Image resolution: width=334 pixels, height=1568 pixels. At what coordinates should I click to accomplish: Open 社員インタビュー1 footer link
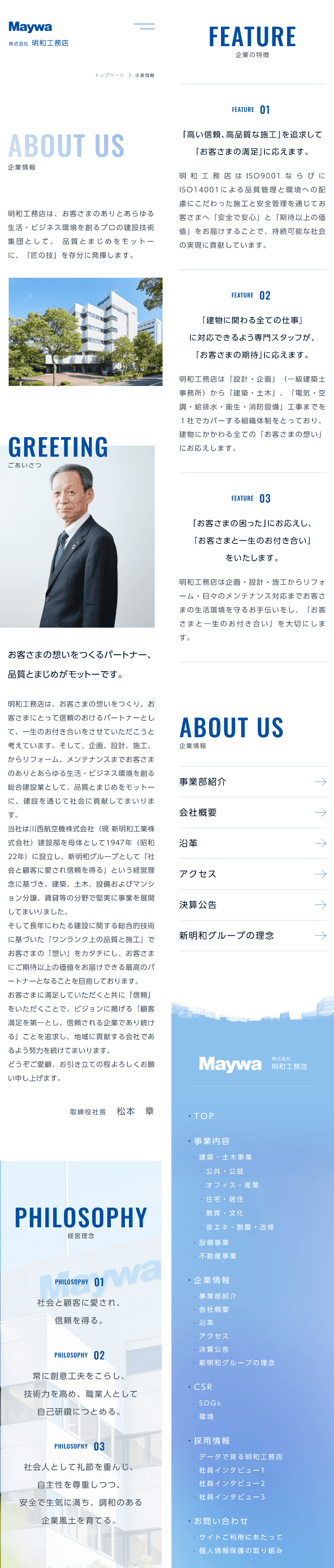(232, 1470)
